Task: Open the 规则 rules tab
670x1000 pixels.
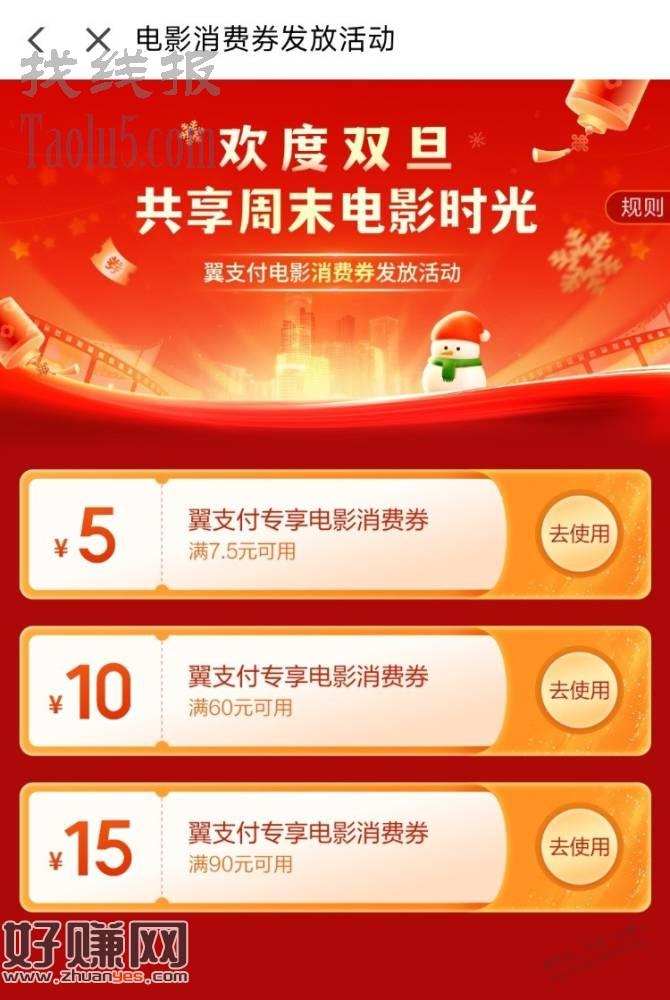Action: pyautogui.click(x=640, y=207)
